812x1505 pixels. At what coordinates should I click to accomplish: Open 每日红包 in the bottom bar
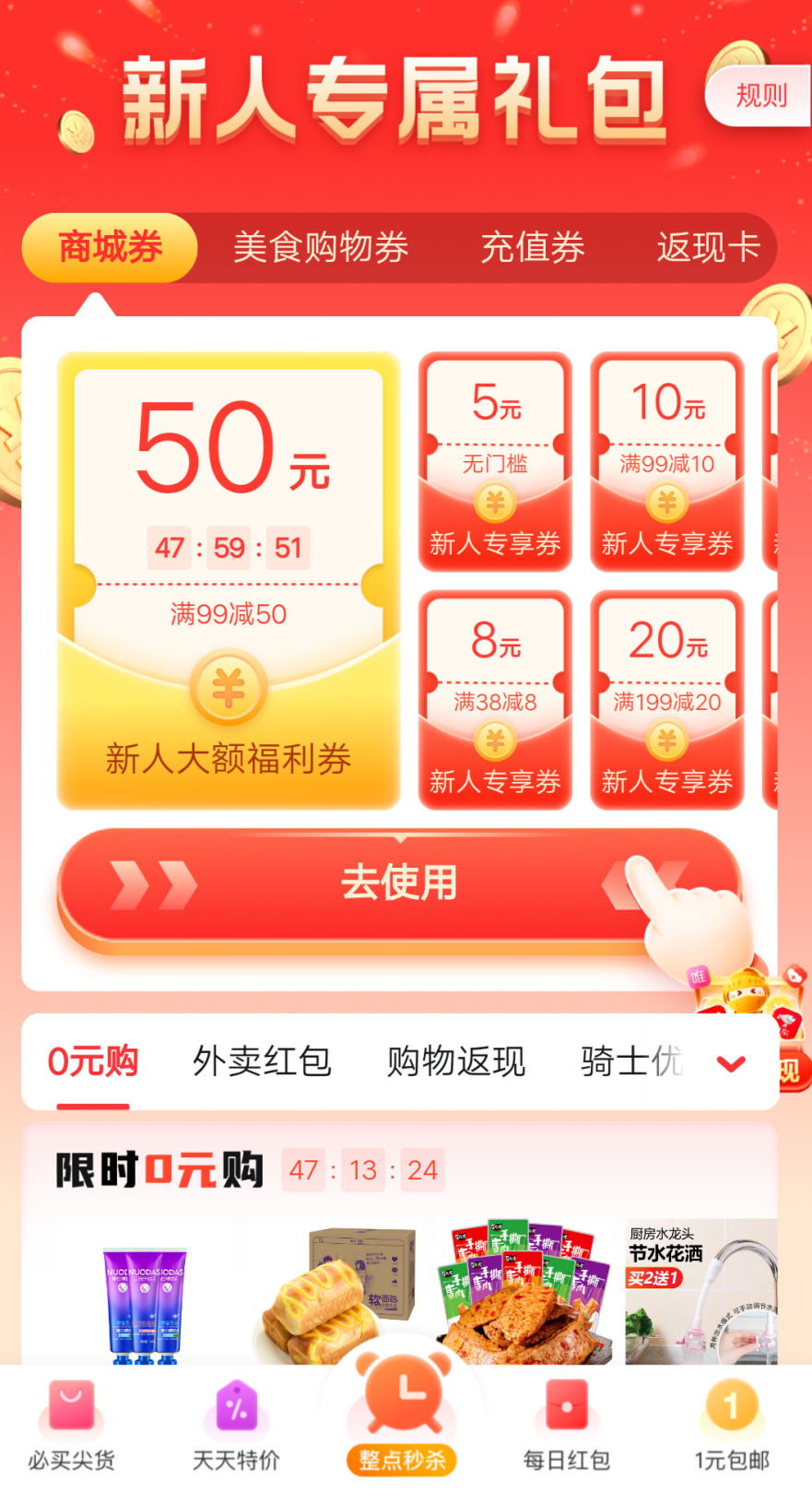point(566,1425)
